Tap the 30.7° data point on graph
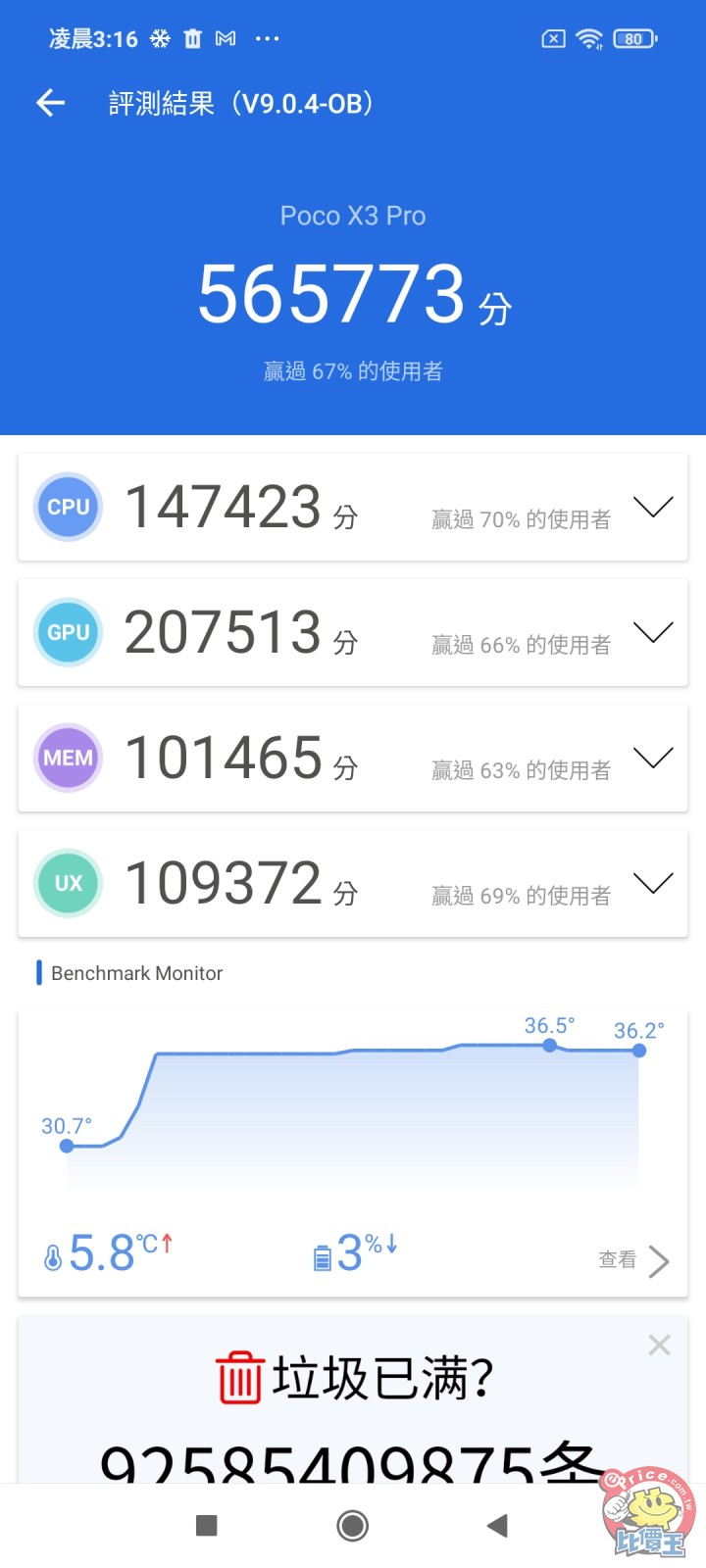The height and width of the screenshot is (1568, 706). [67, 1146]
